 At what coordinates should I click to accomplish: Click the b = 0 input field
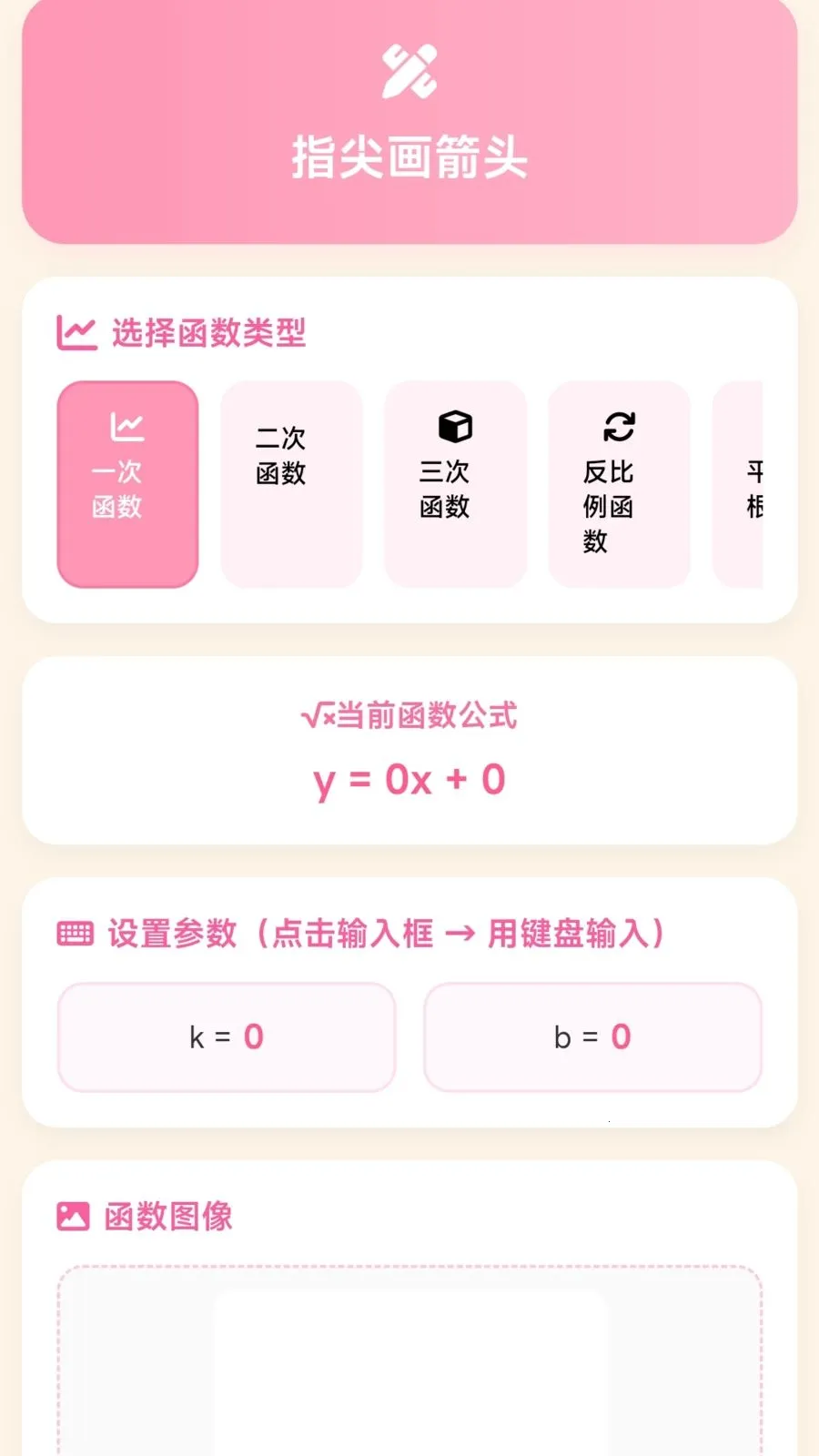point(593,1036)
